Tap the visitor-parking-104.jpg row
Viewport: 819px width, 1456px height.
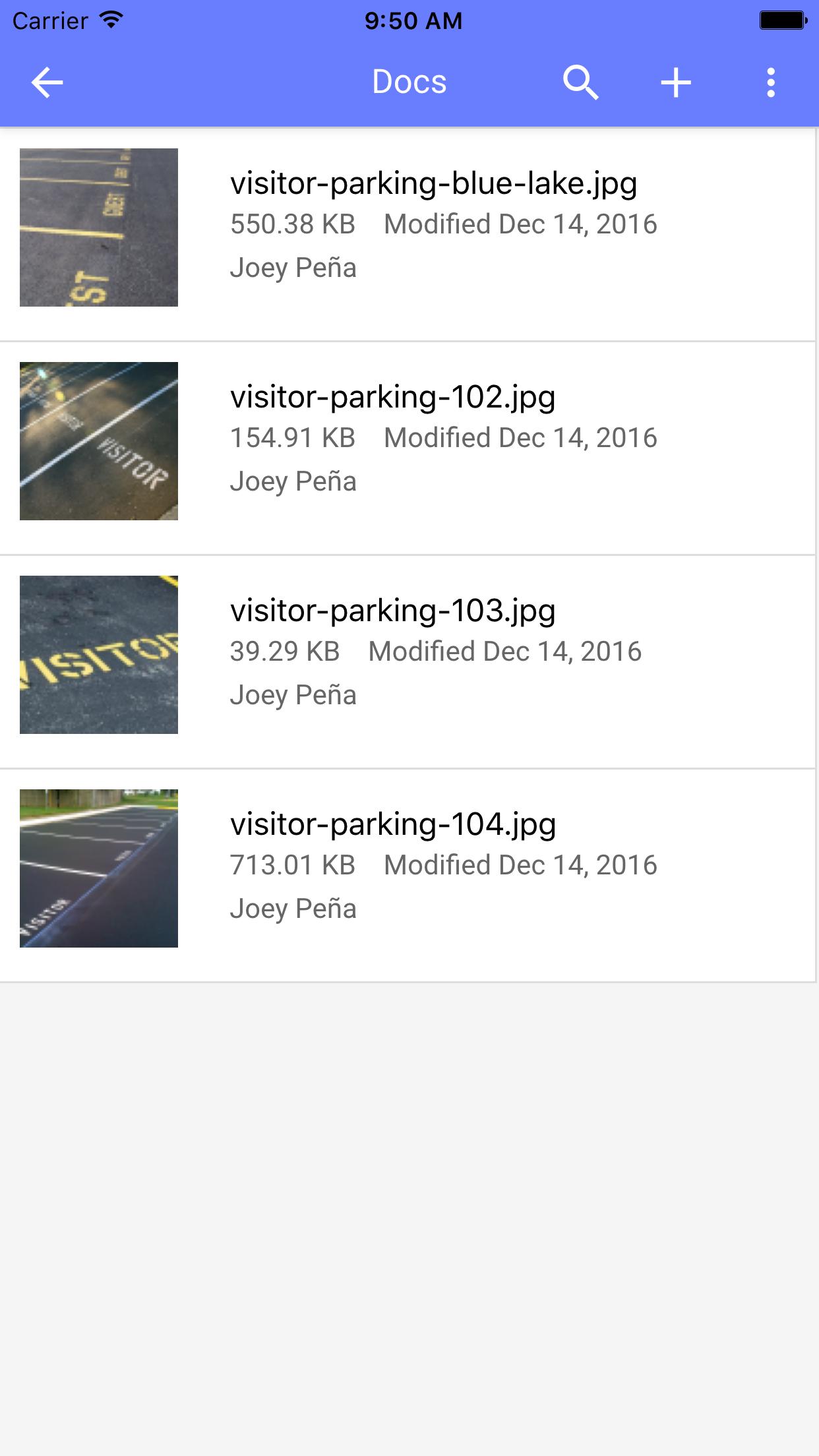392,825
